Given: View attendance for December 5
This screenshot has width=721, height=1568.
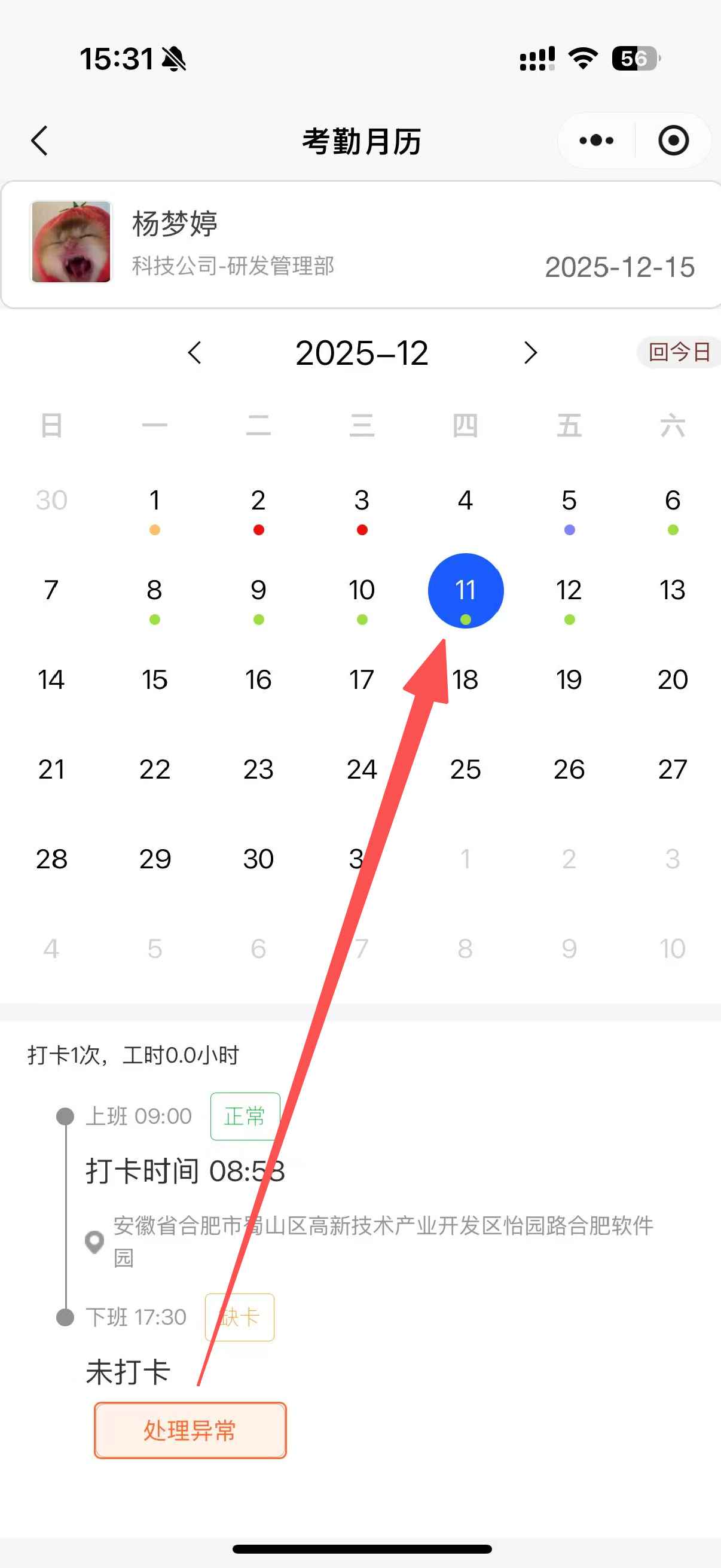Looking at the screenshot, I should pos(569,502).
